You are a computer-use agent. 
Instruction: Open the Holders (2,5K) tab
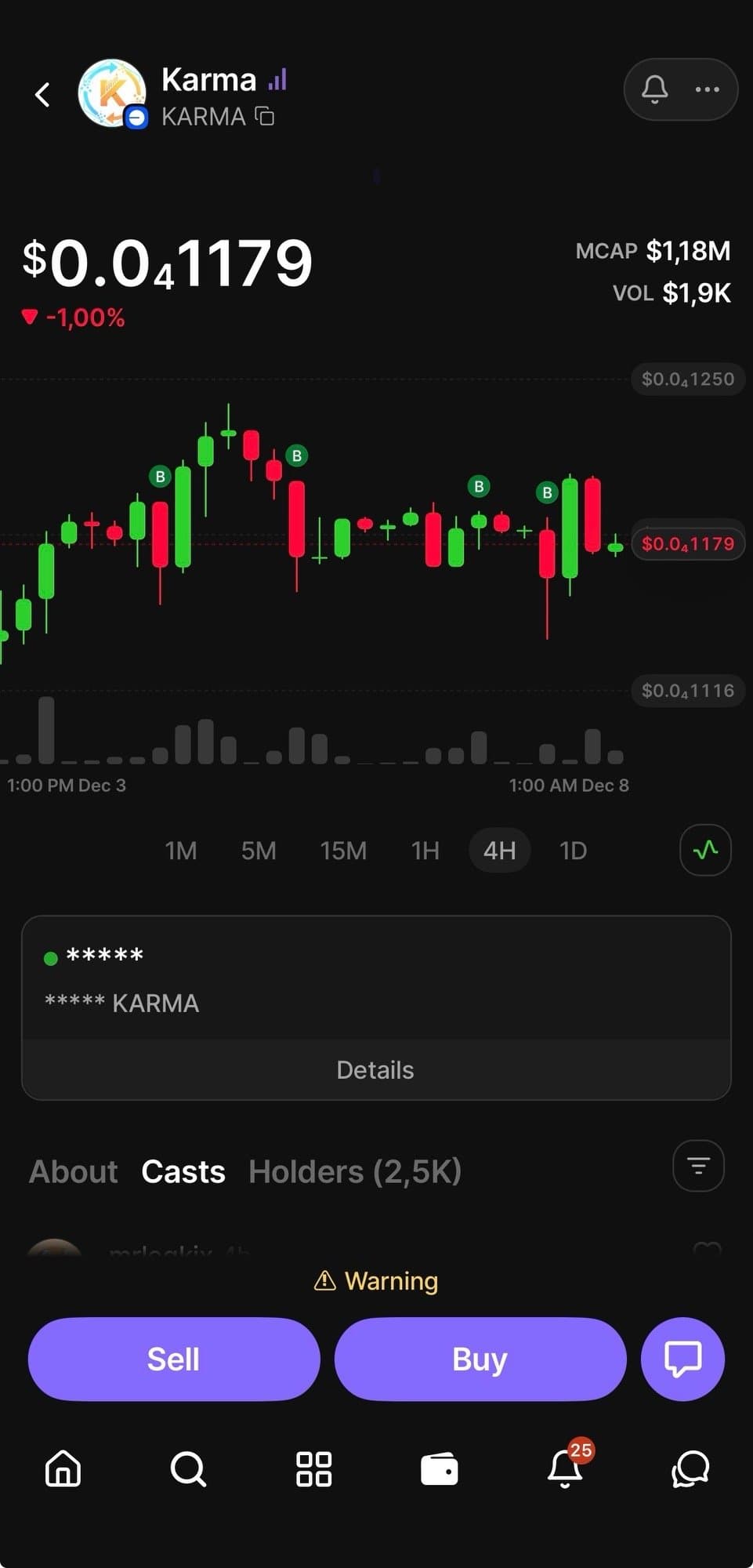[x=355, y=1171]
